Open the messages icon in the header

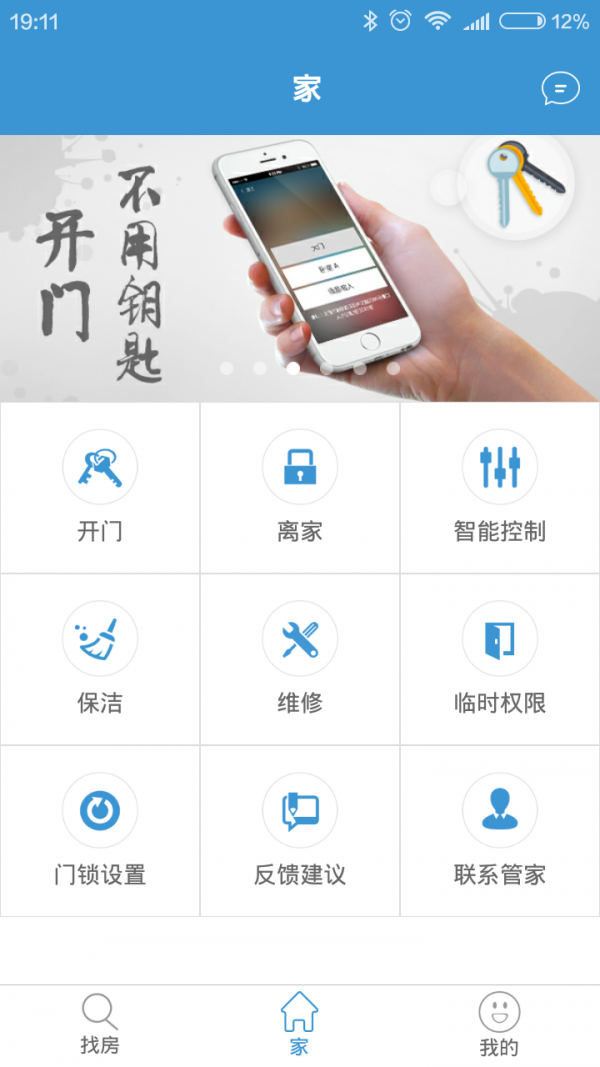560,89
